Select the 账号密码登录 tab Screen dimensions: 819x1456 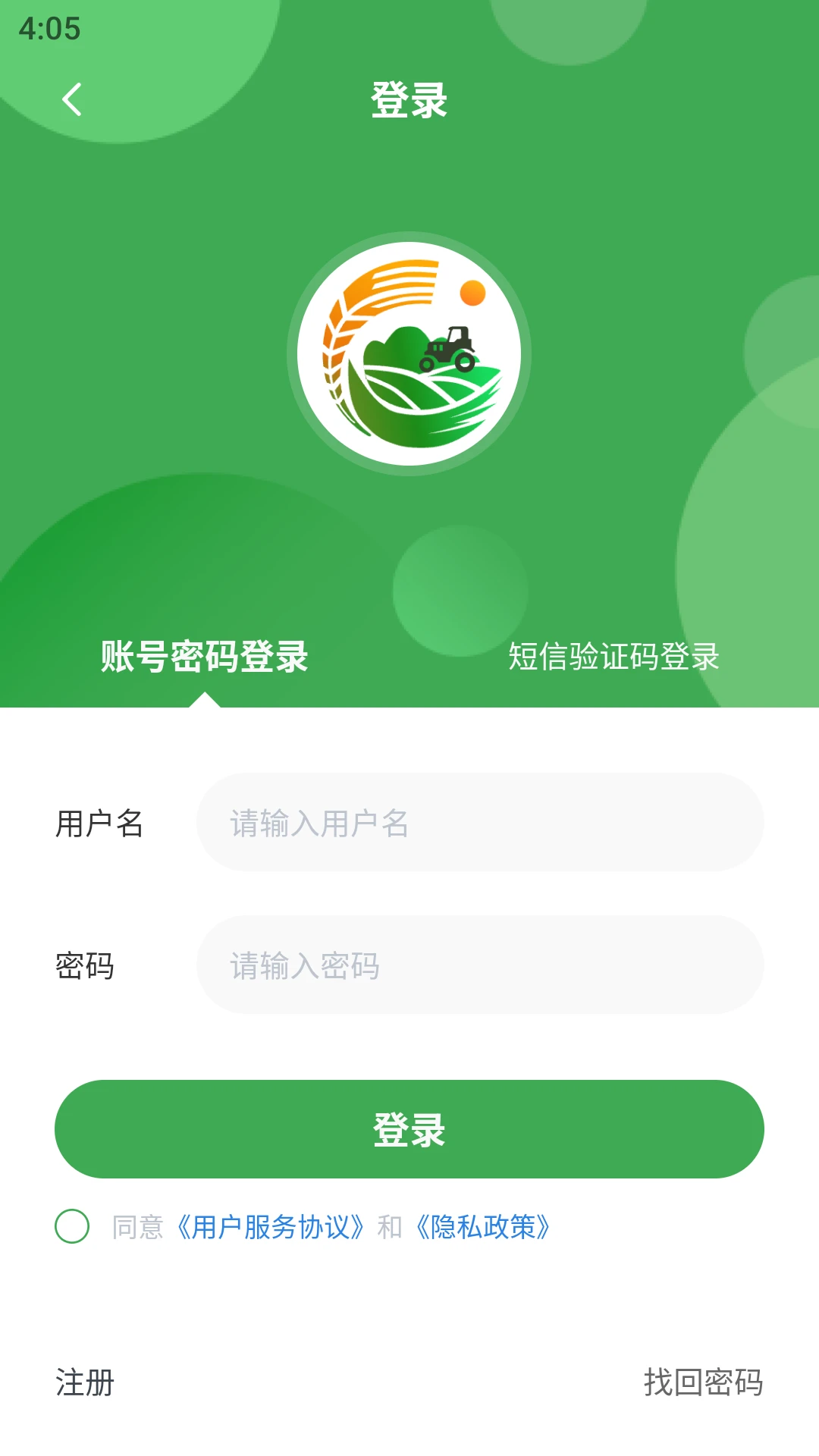point(203,658)
